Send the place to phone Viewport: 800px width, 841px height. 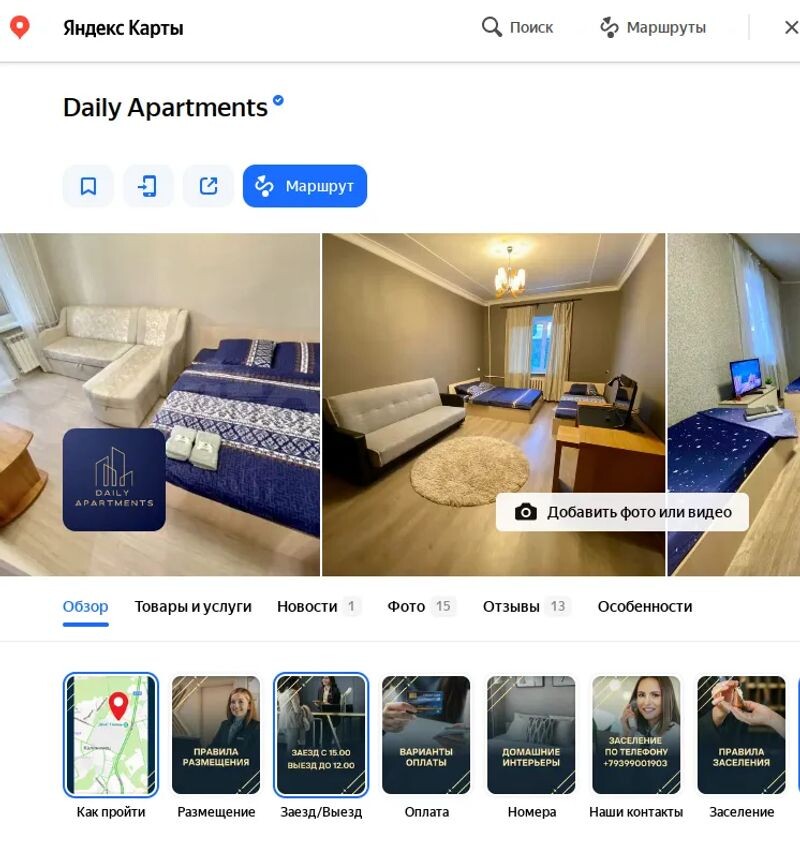148,186
